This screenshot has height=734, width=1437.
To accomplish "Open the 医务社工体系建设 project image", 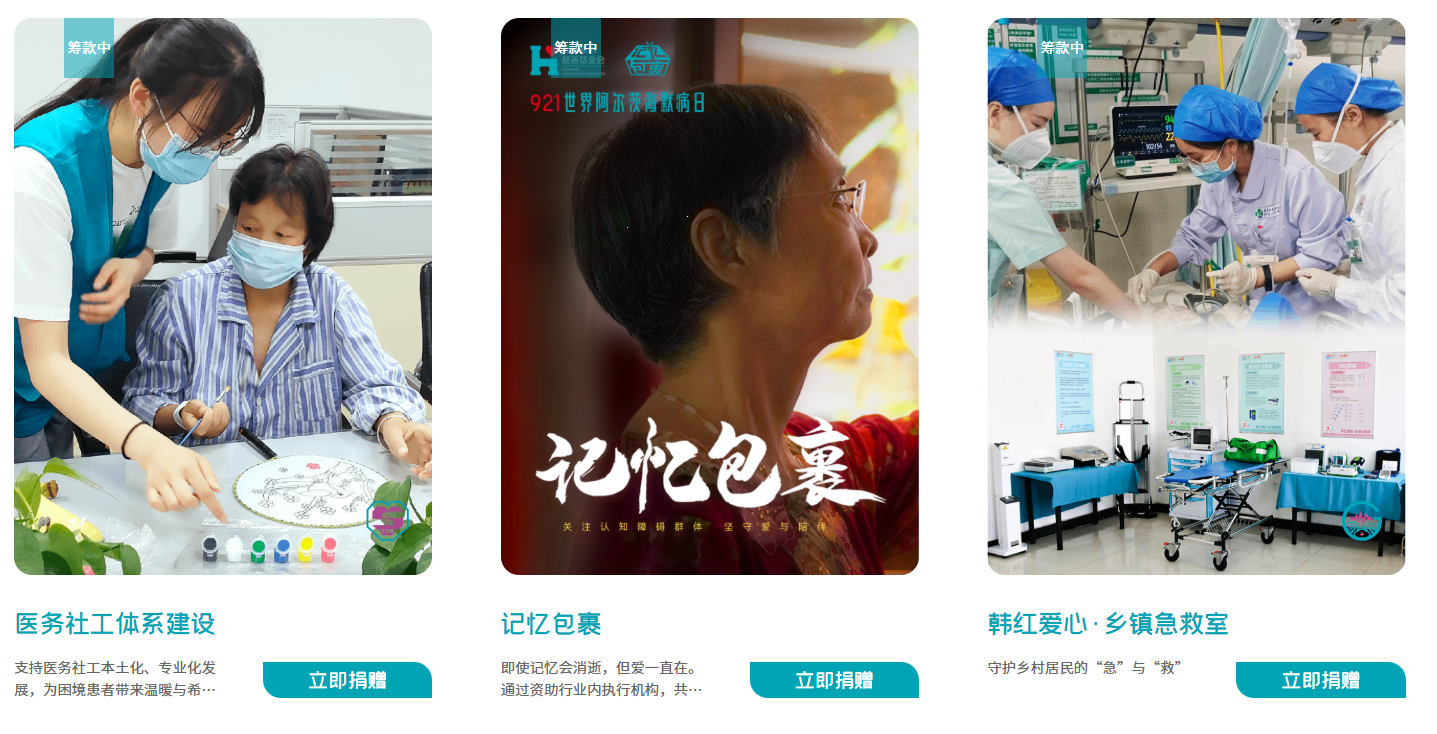I will [x=223, y=296].
